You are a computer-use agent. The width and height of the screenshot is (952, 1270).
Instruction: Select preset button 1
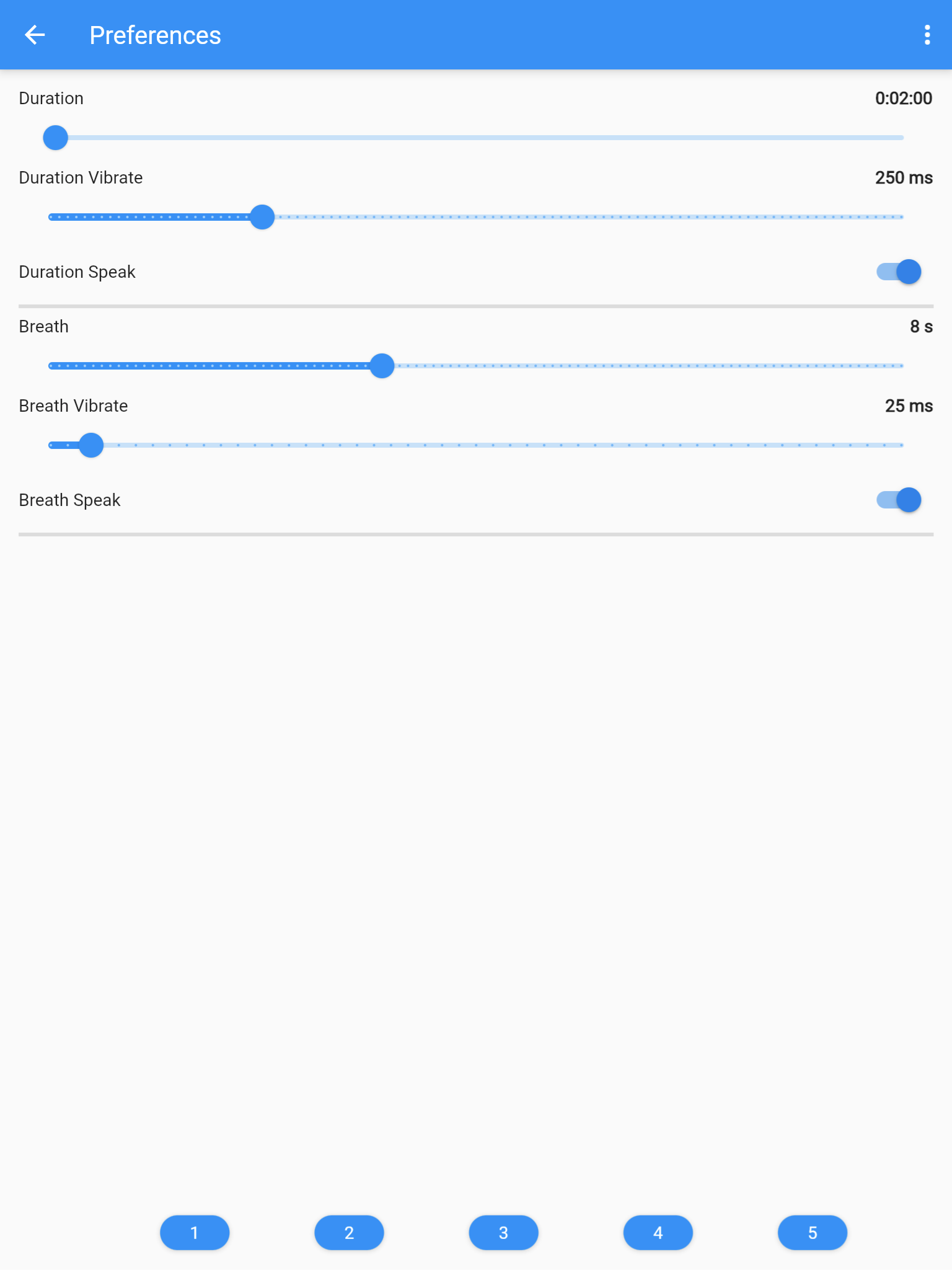click(x=195, y=1233)
